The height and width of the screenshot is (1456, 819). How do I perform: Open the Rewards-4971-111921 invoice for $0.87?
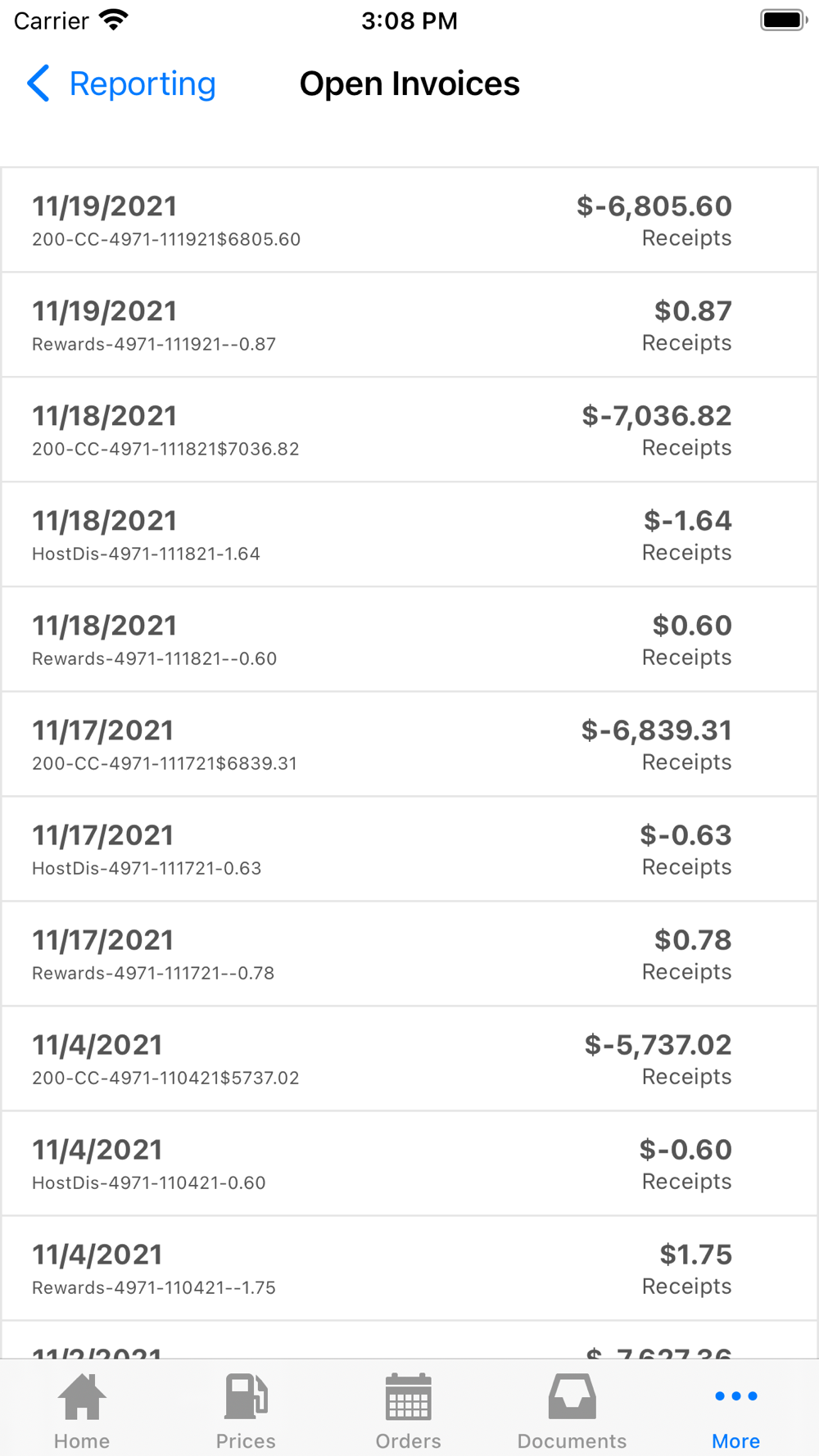409,325
